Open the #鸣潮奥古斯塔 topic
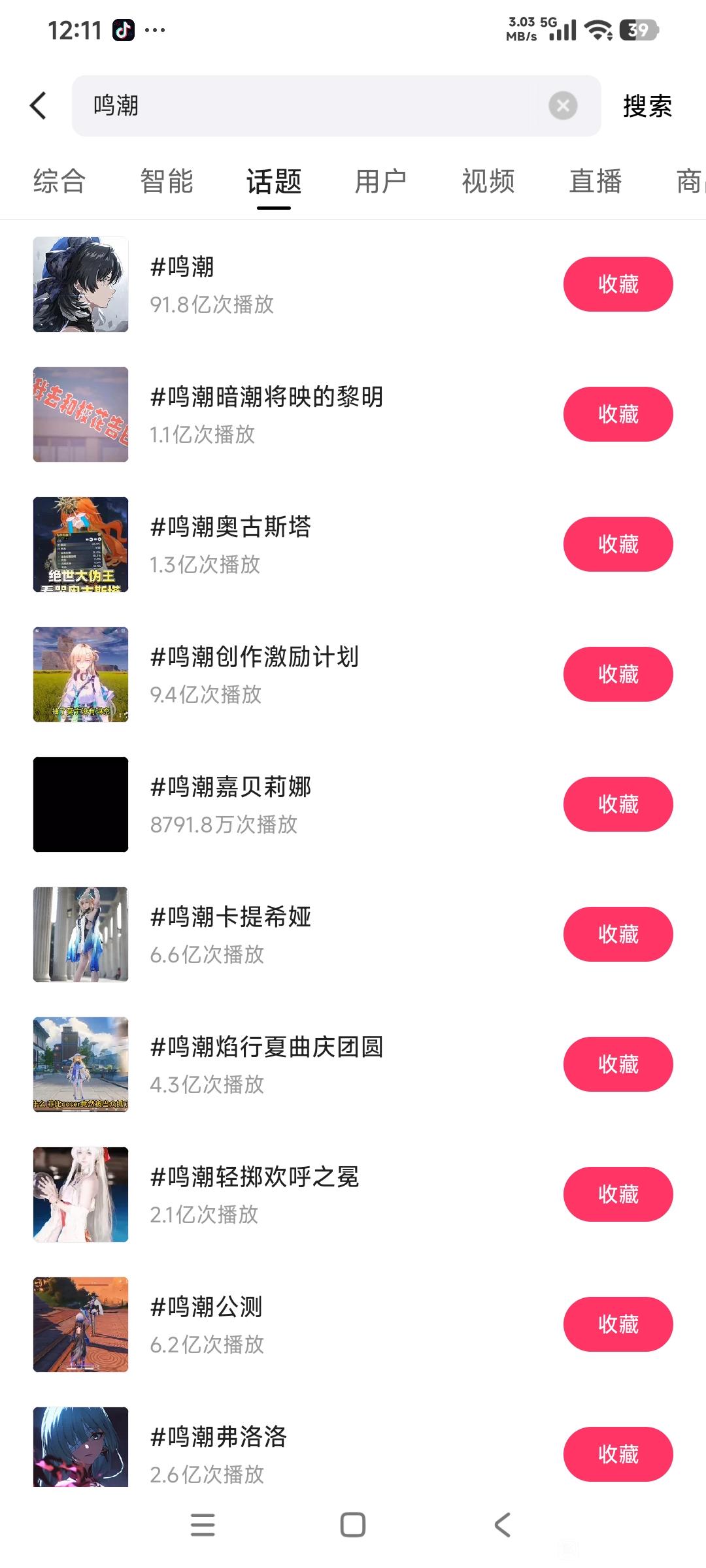Screen dimensions: 706x1568 pos(230,527)
